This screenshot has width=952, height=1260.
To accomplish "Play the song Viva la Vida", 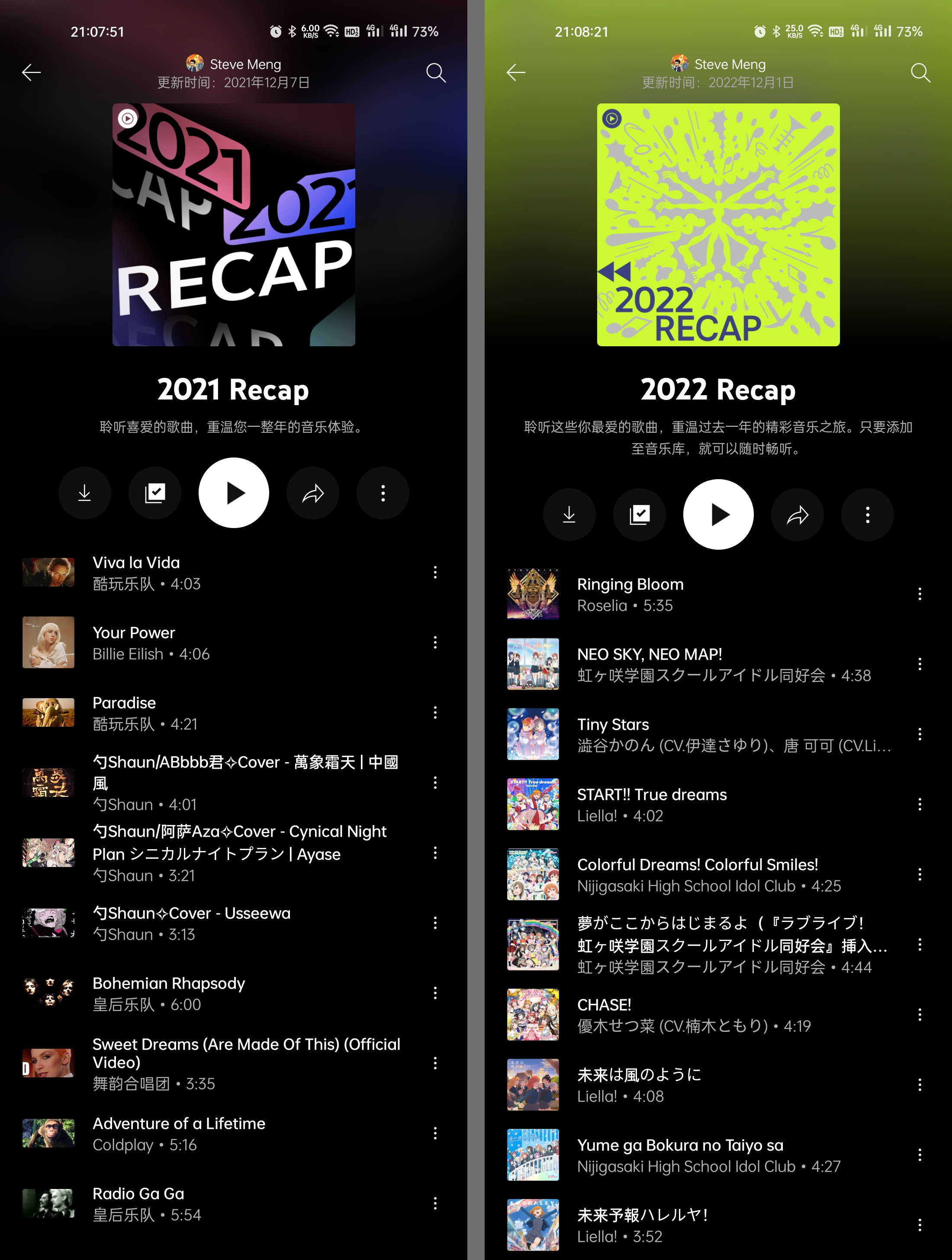I will [x=228, y=573].
